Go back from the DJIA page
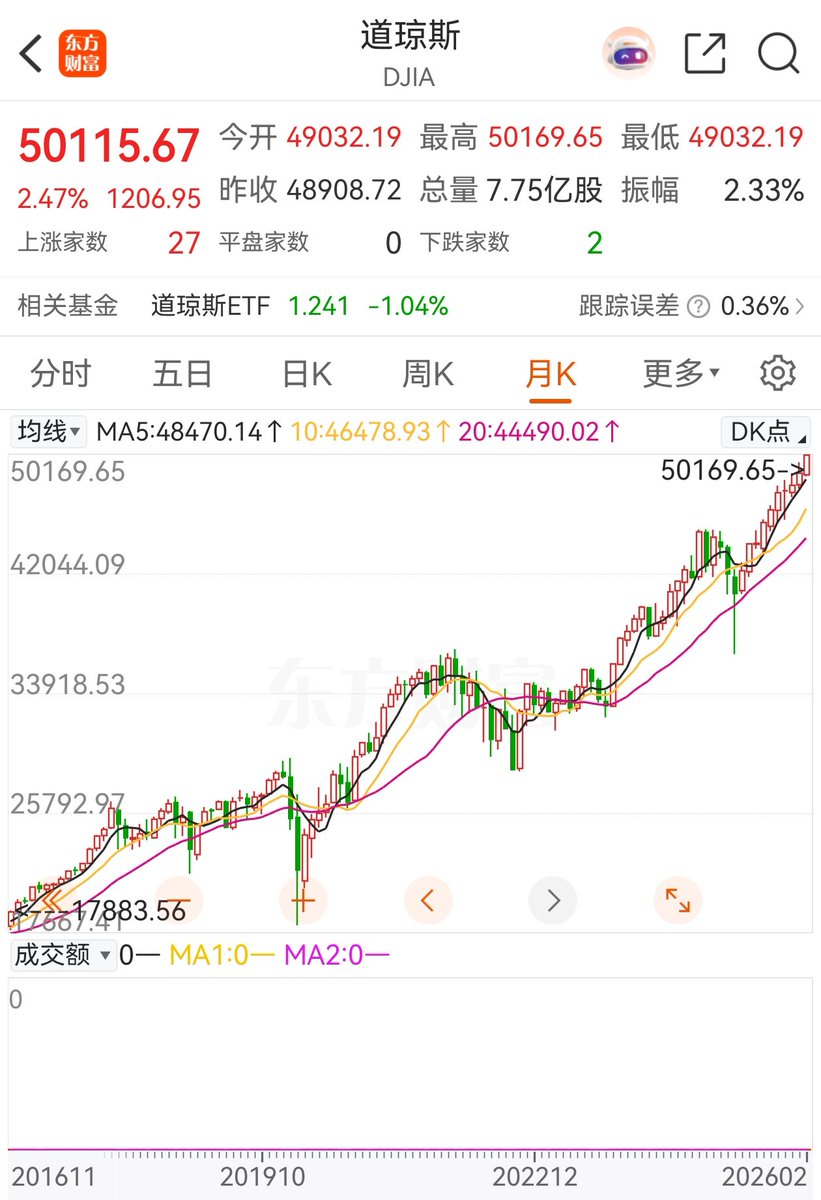This screenshot has height=1200, width=821. click(31, 54)
